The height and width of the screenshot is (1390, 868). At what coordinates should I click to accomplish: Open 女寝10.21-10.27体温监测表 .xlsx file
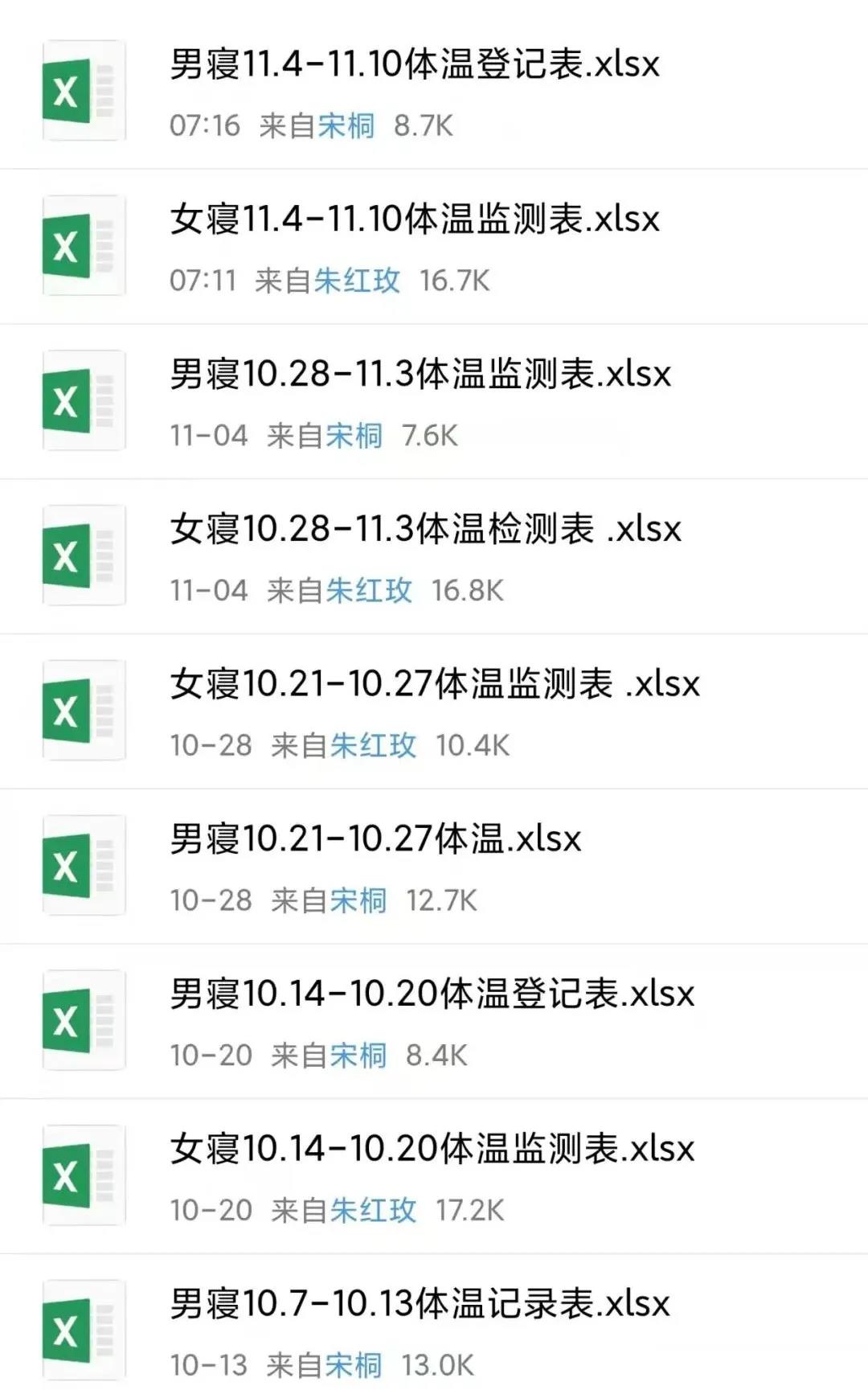[434, 711]
